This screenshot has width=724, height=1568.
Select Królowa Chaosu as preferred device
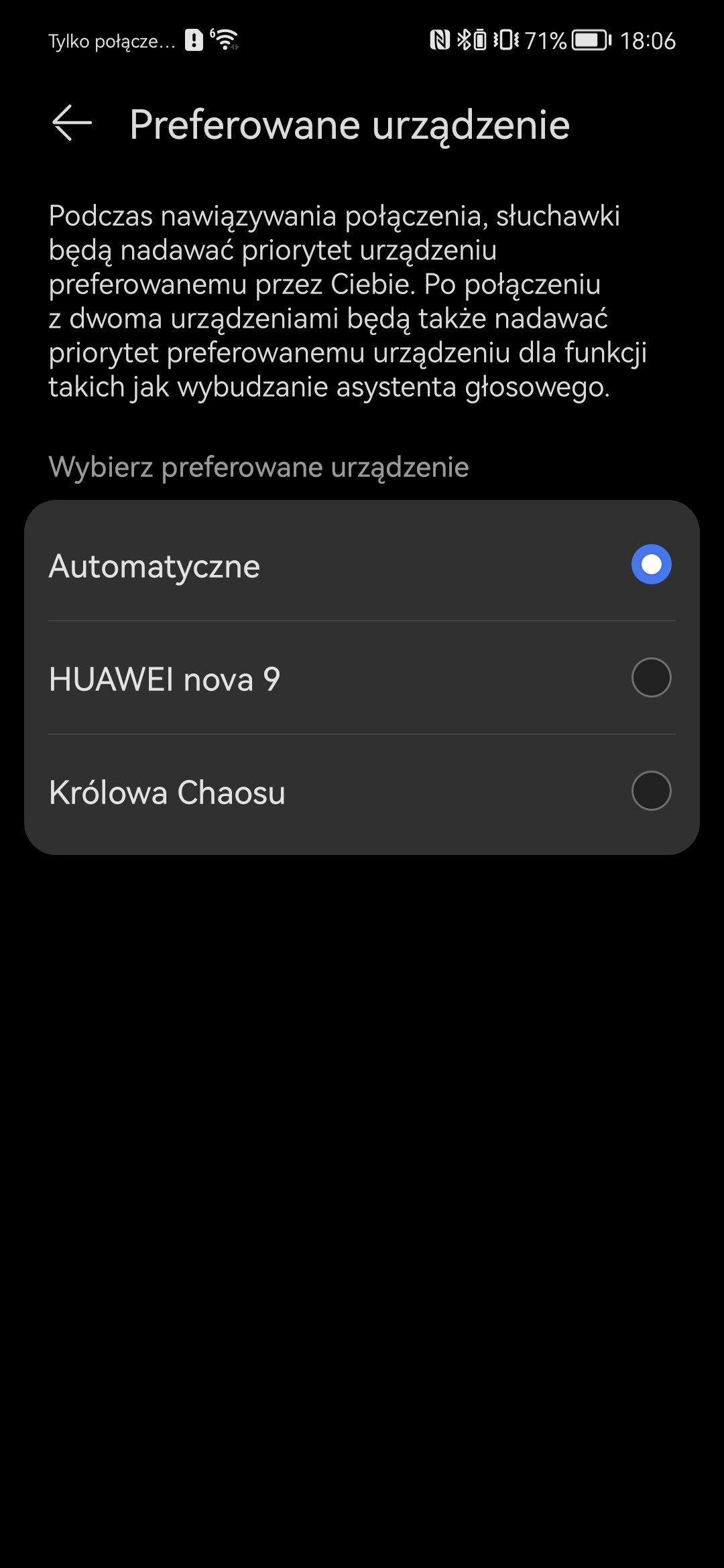tap(362, 791)
